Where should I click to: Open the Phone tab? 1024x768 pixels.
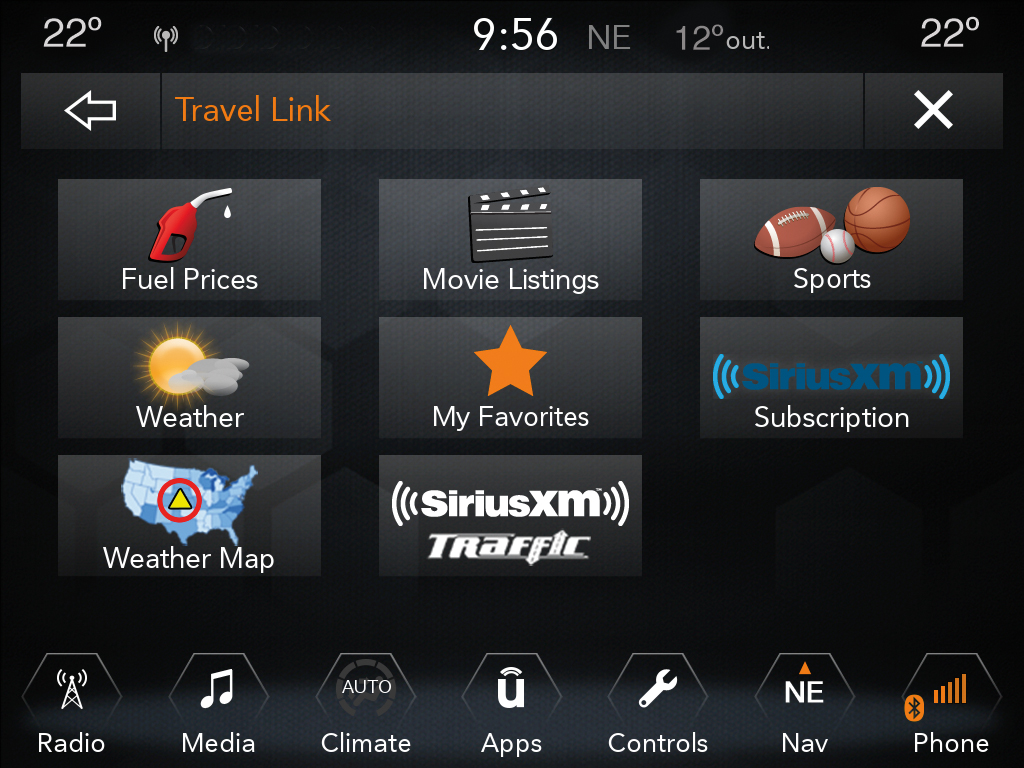tap(950, 705)
